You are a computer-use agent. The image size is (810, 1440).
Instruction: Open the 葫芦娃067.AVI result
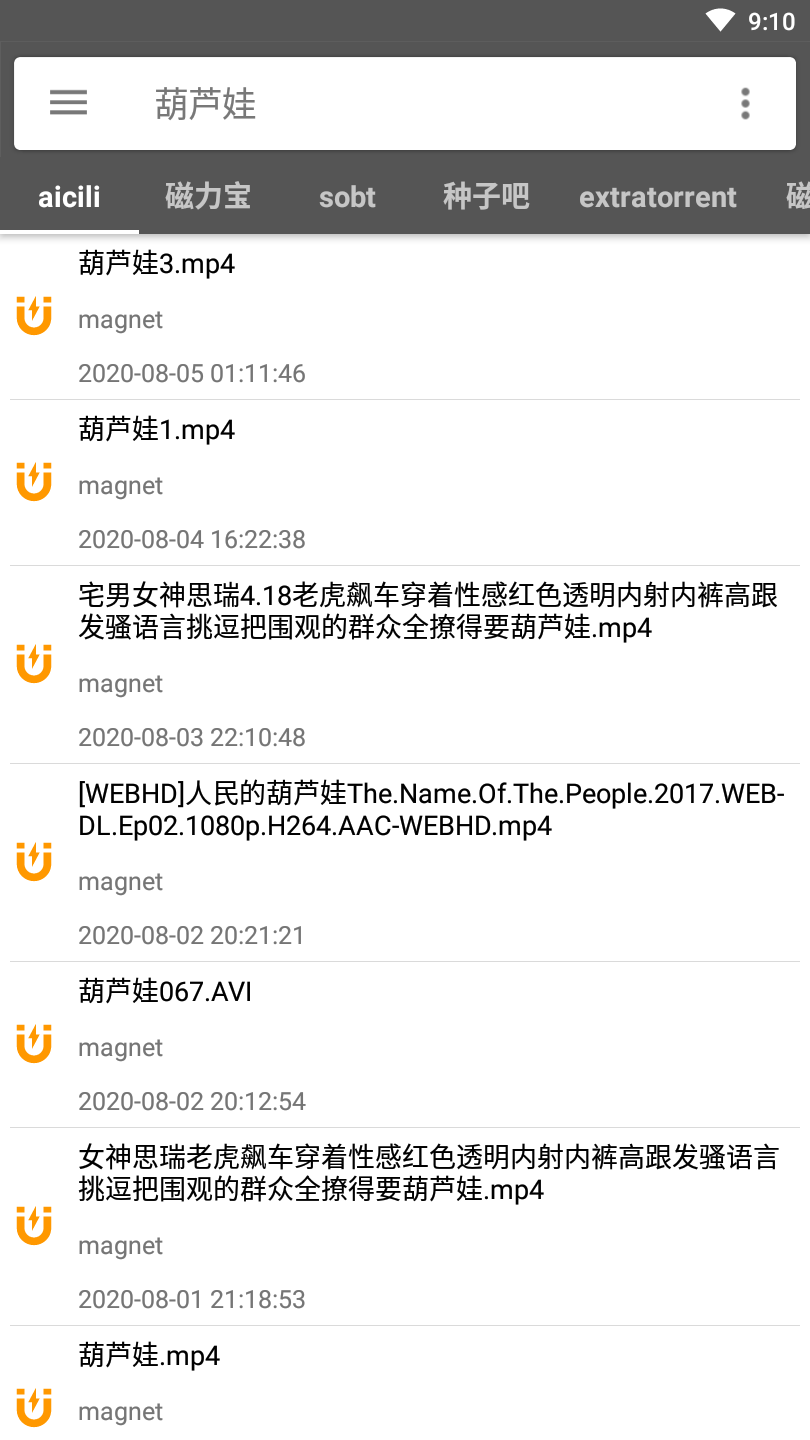pos(405,1045)
